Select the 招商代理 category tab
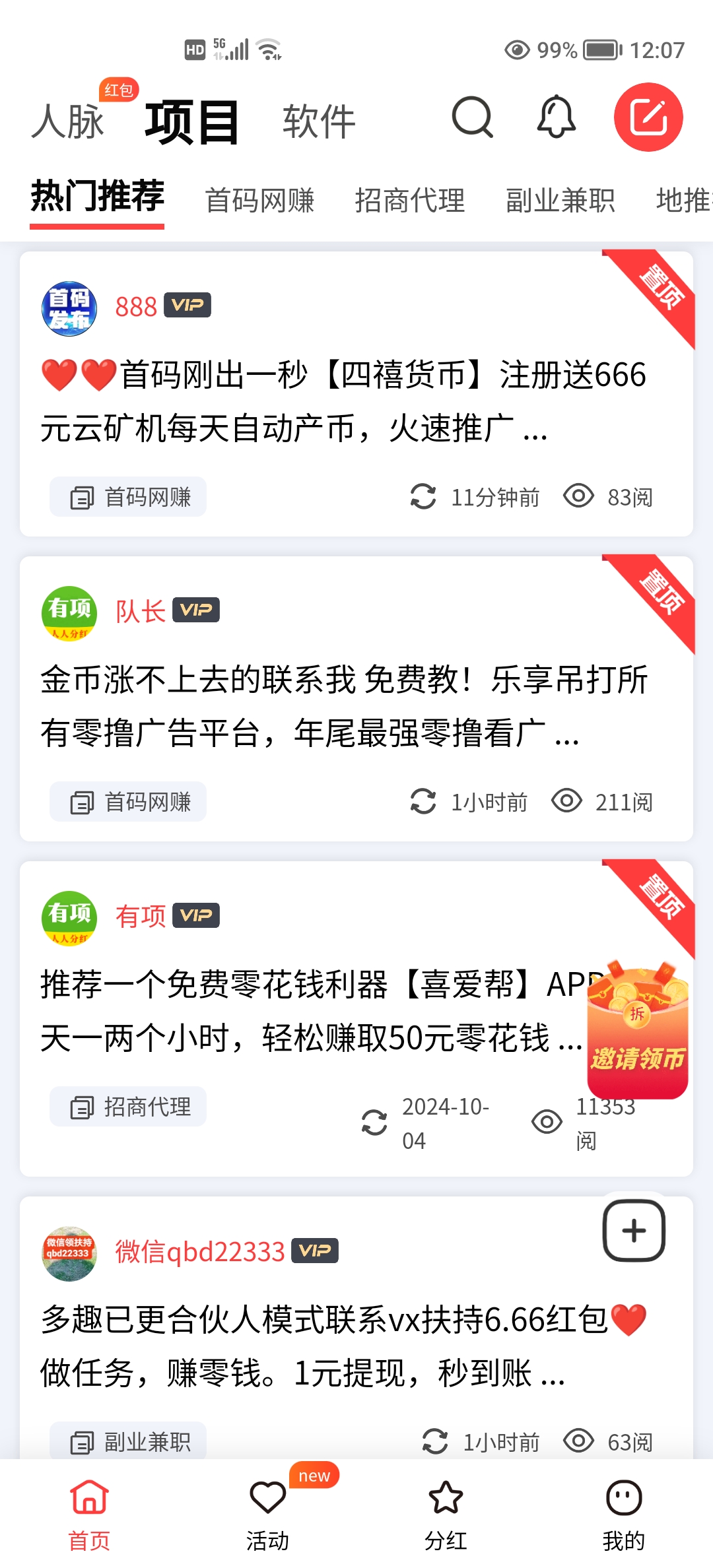 (410, 200)
